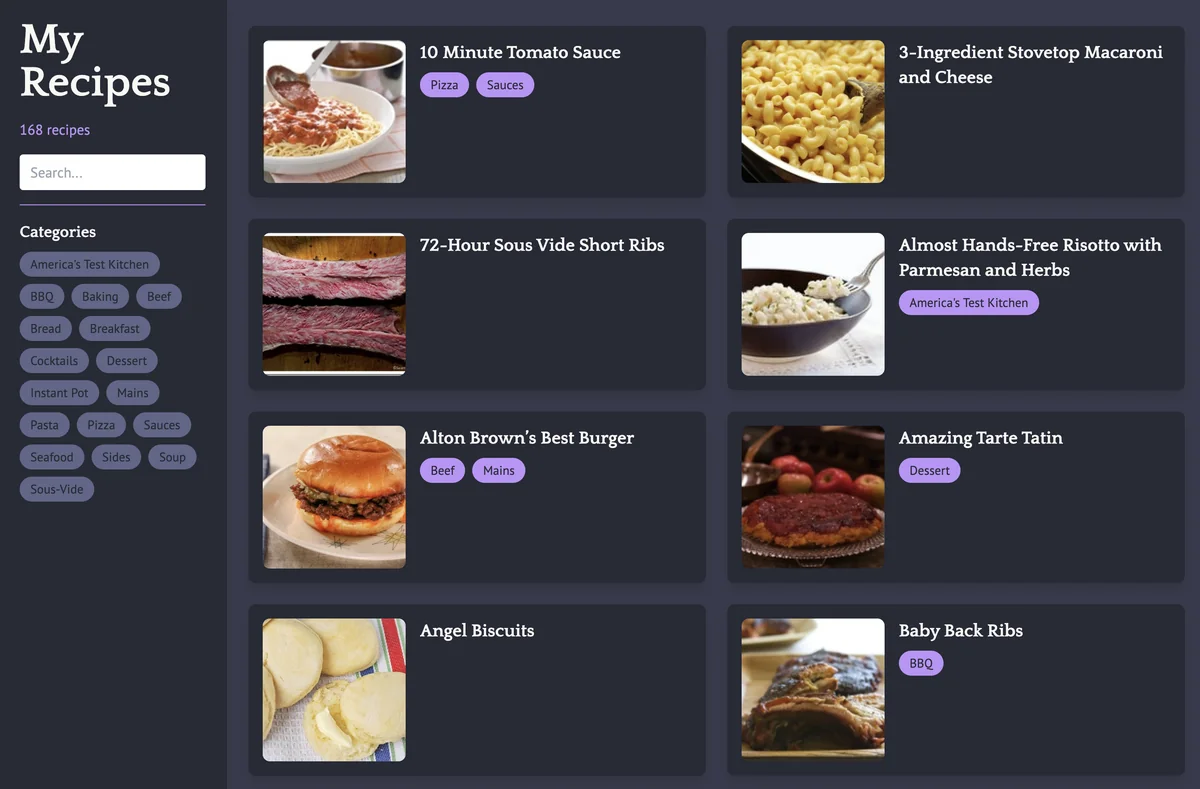Tap the Beef tag on Best Burger card
Screen dimensions: 1200x789
(x=442, y=470)
